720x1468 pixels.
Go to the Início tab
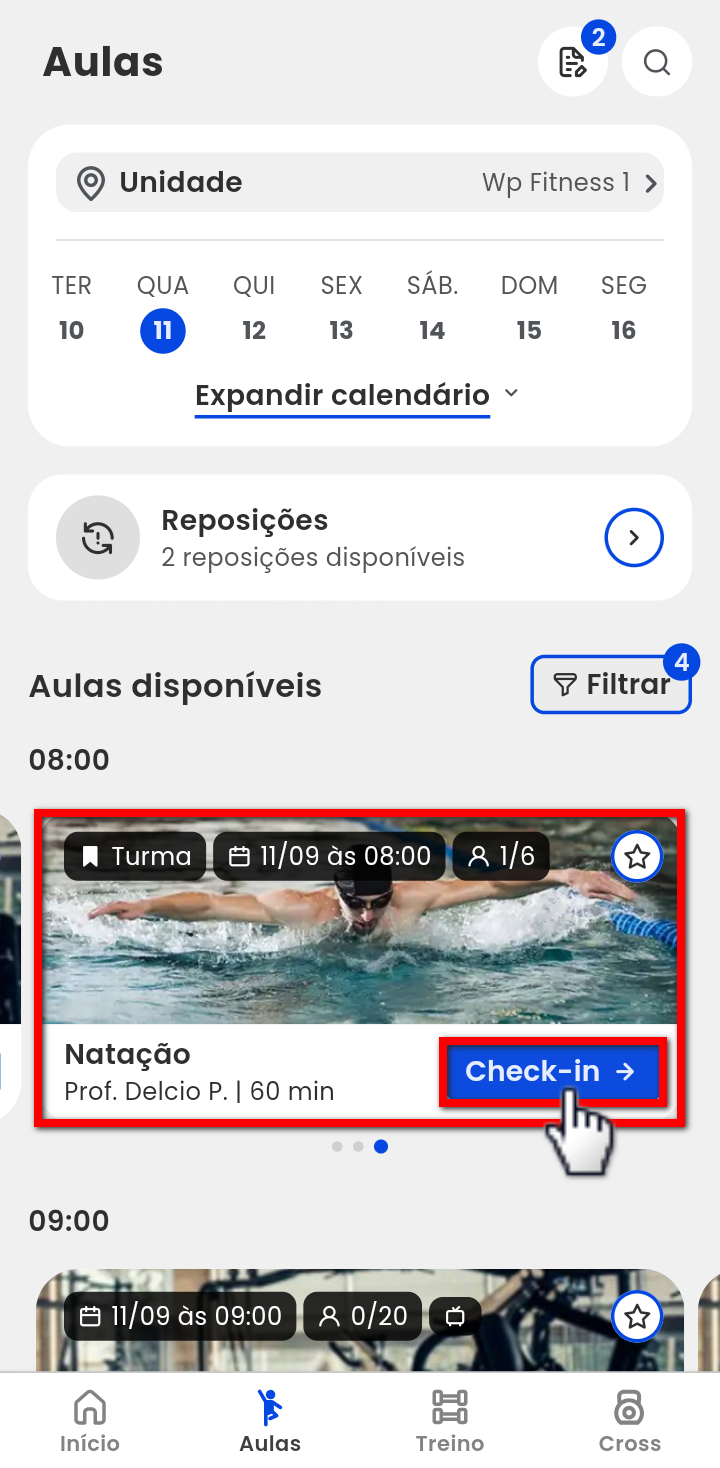pyautogui.click(x=90, y=1421)
